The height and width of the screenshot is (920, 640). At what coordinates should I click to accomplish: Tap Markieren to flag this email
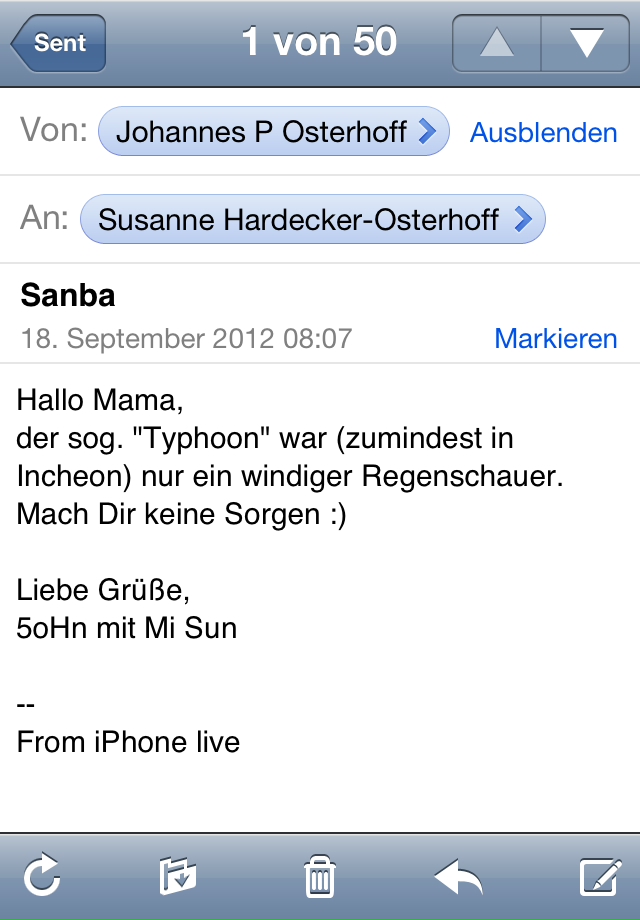click(555, 338)
